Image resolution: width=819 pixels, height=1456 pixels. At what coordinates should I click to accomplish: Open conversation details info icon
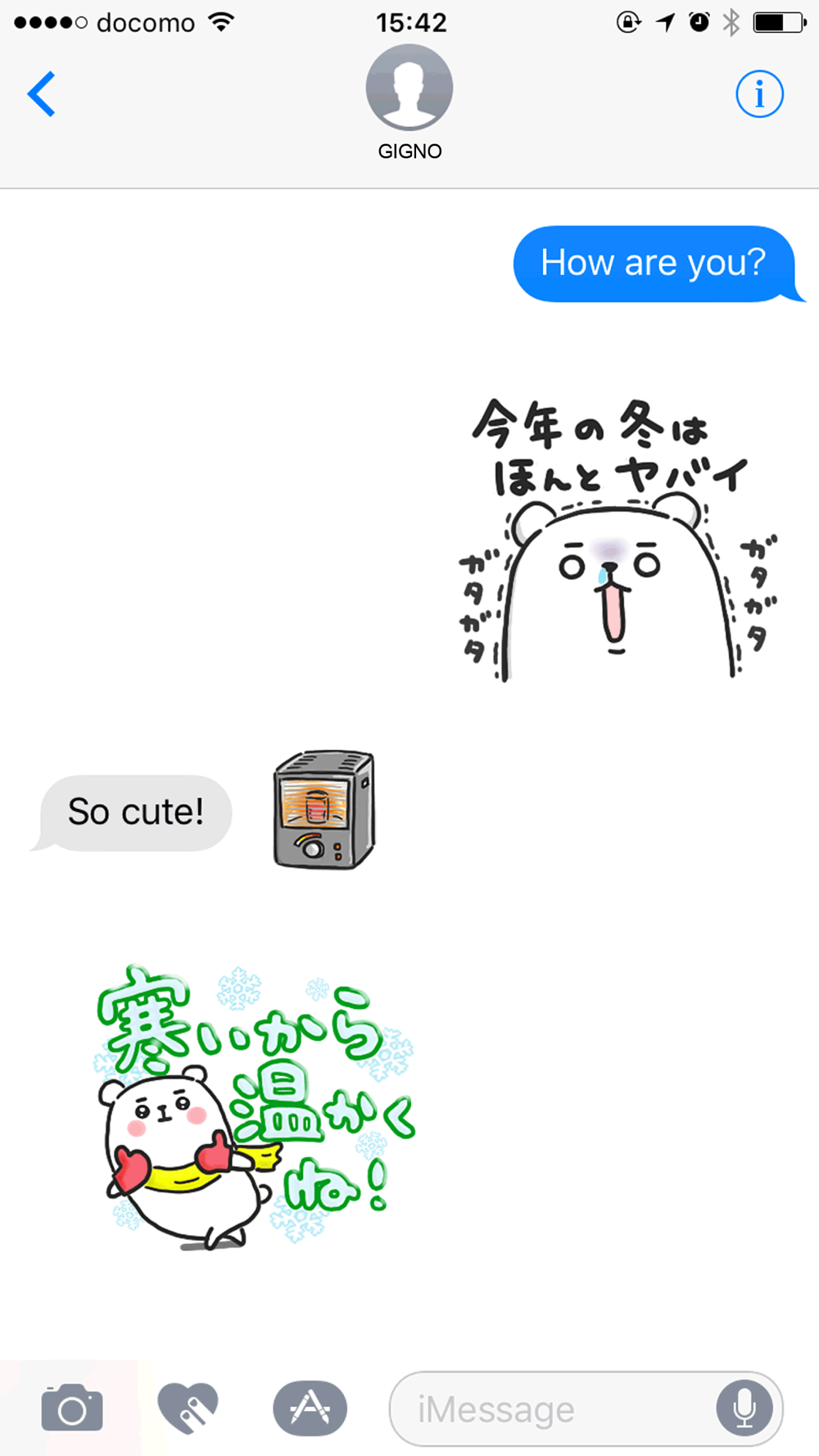[759, 94]
